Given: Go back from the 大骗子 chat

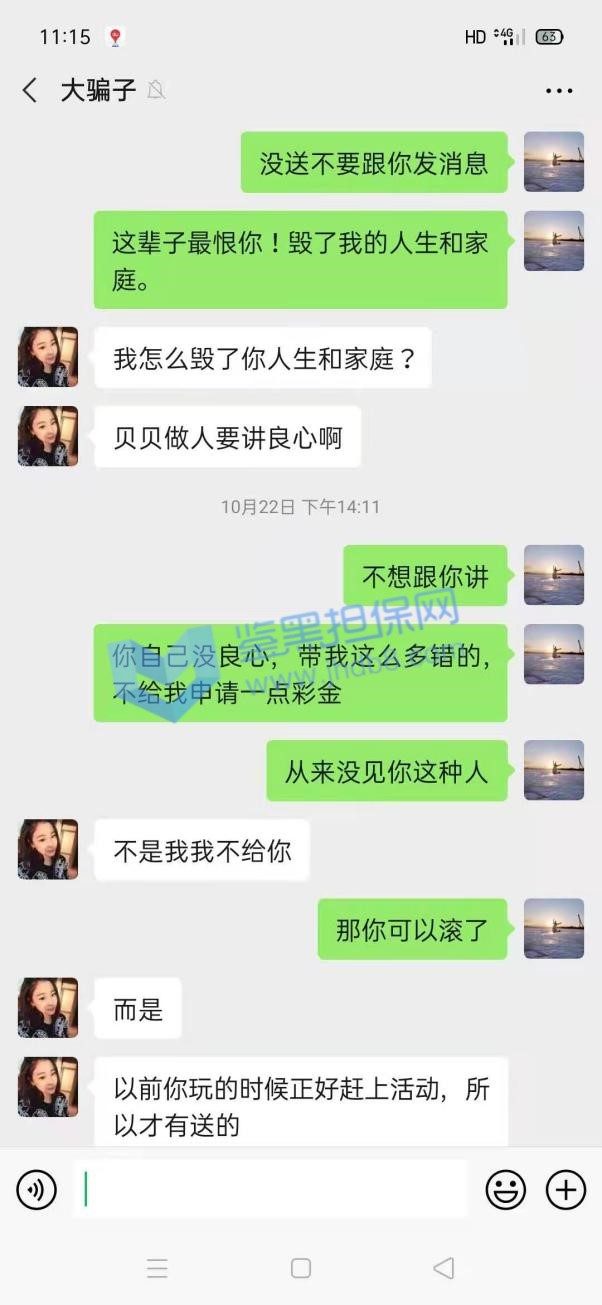Looking at the screenshot, I should point(30,91).
